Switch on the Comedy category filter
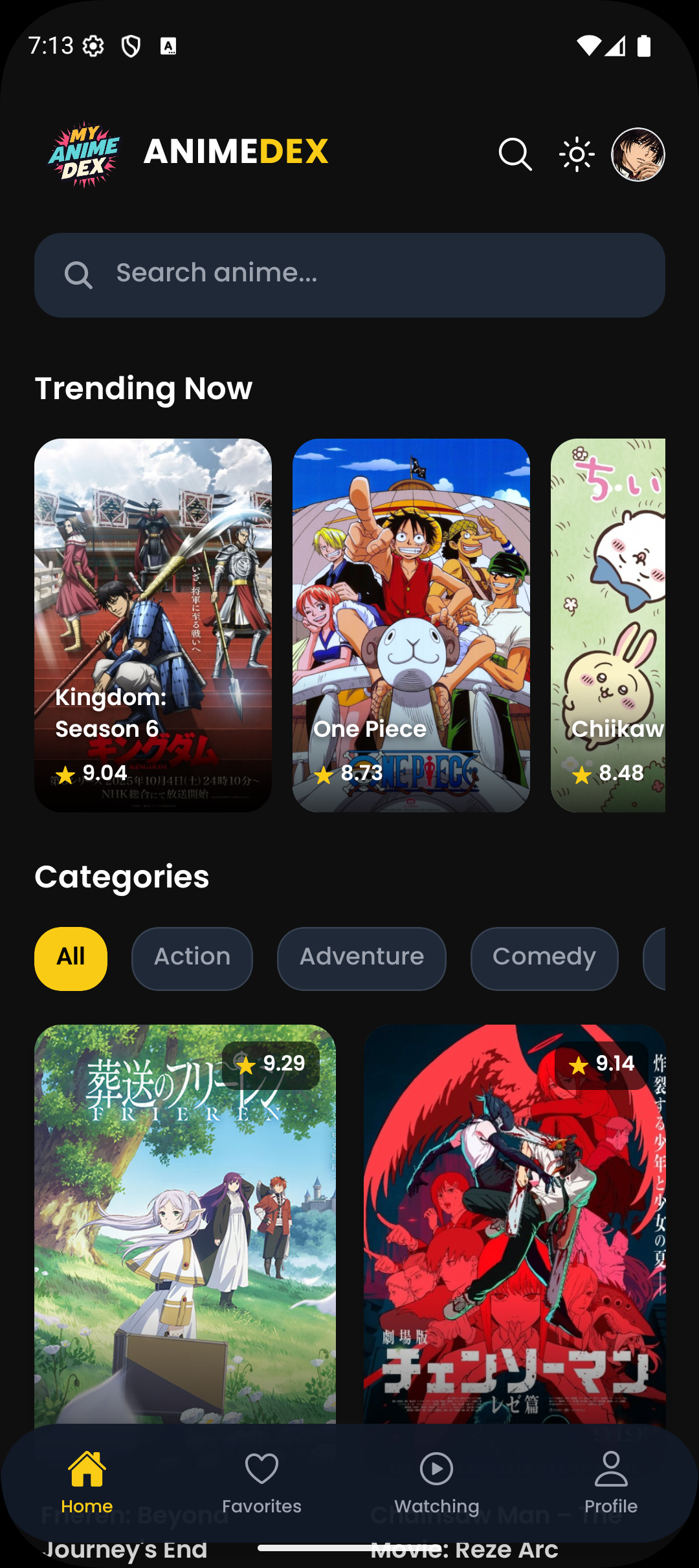This screenshot has height=1568, width=699. tap(543, 958)
